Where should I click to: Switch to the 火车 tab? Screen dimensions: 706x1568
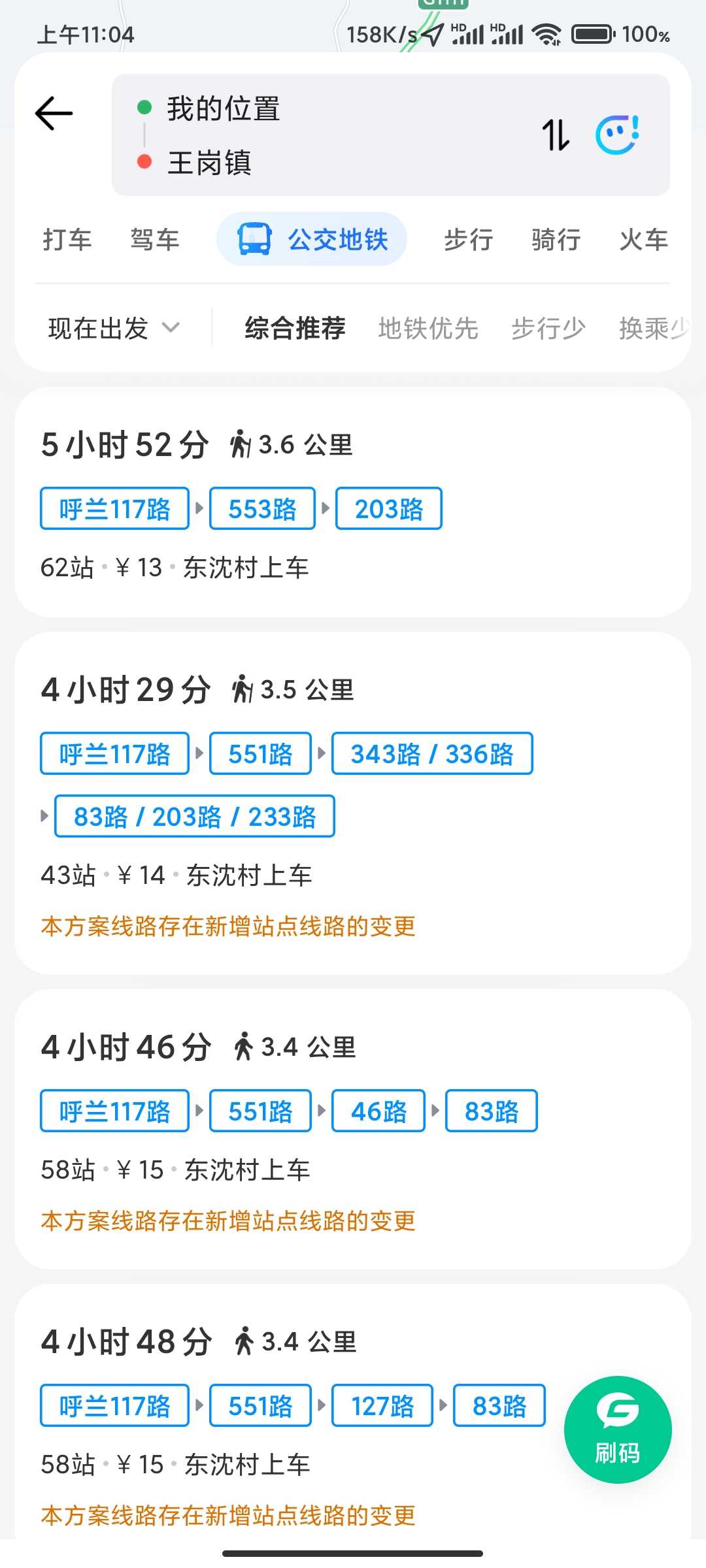(644, 240)
